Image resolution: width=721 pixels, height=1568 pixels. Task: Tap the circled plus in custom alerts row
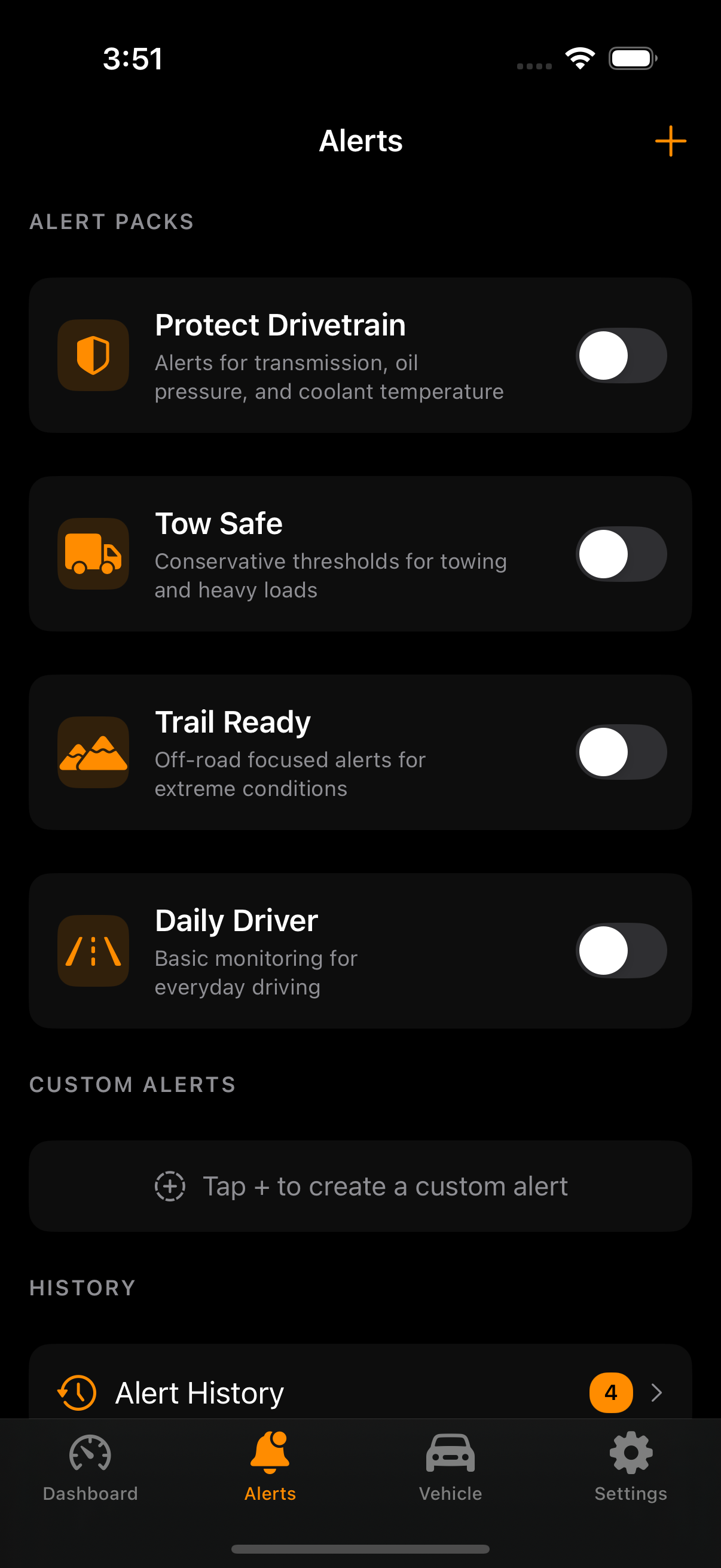[x=171, y=1186]
